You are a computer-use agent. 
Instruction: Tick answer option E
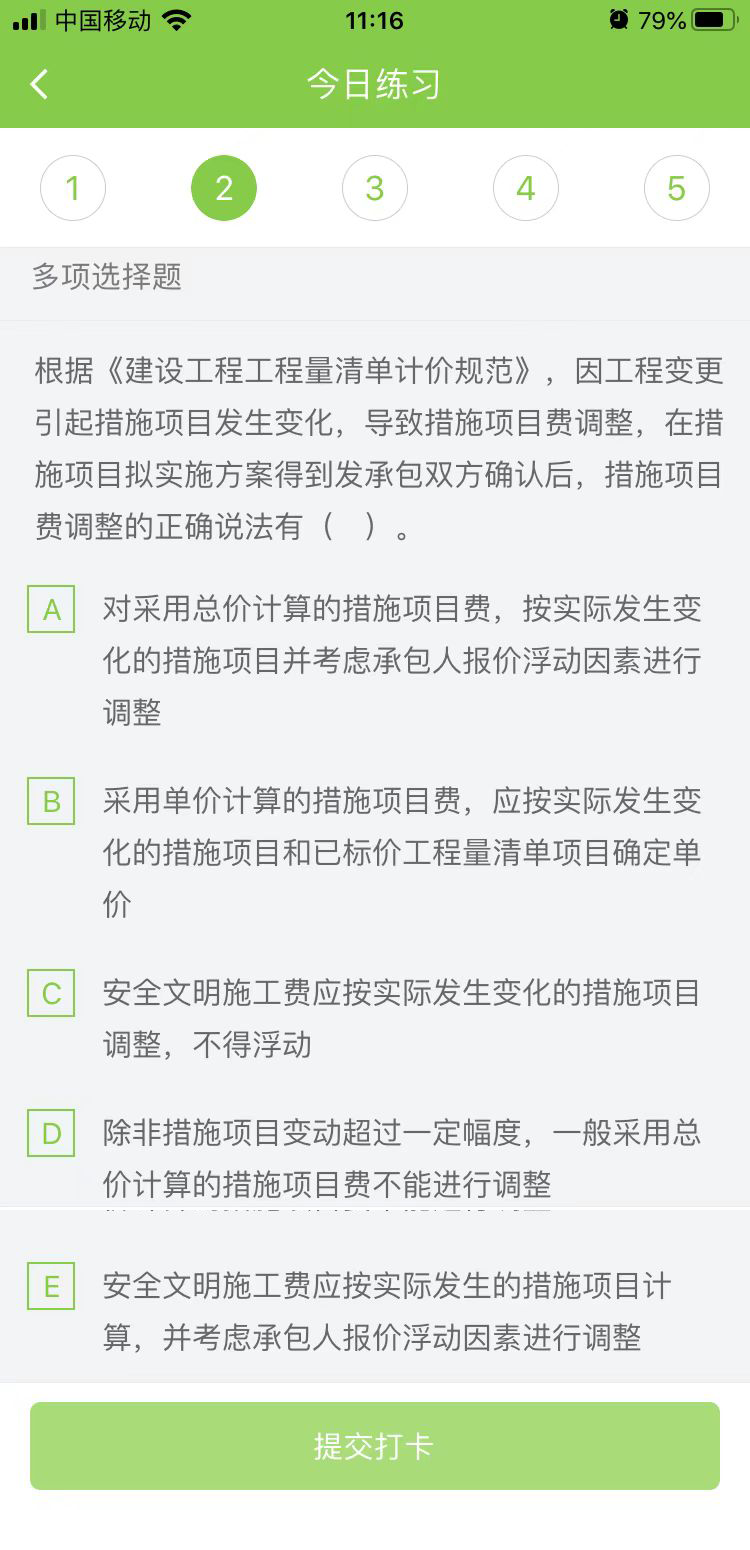[51, 1286]
